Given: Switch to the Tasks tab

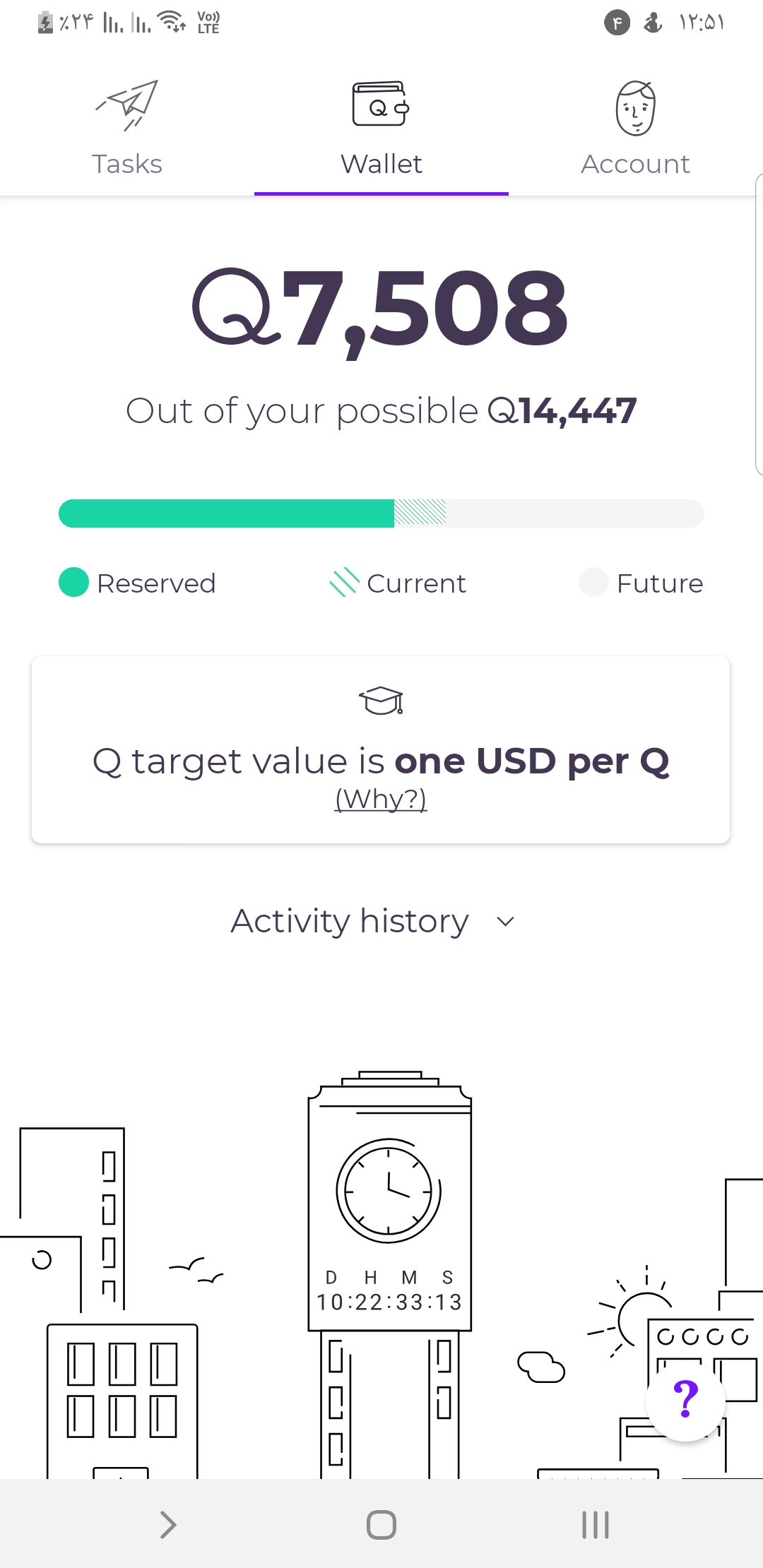Looking at the screenshot, I should point(127,163).
